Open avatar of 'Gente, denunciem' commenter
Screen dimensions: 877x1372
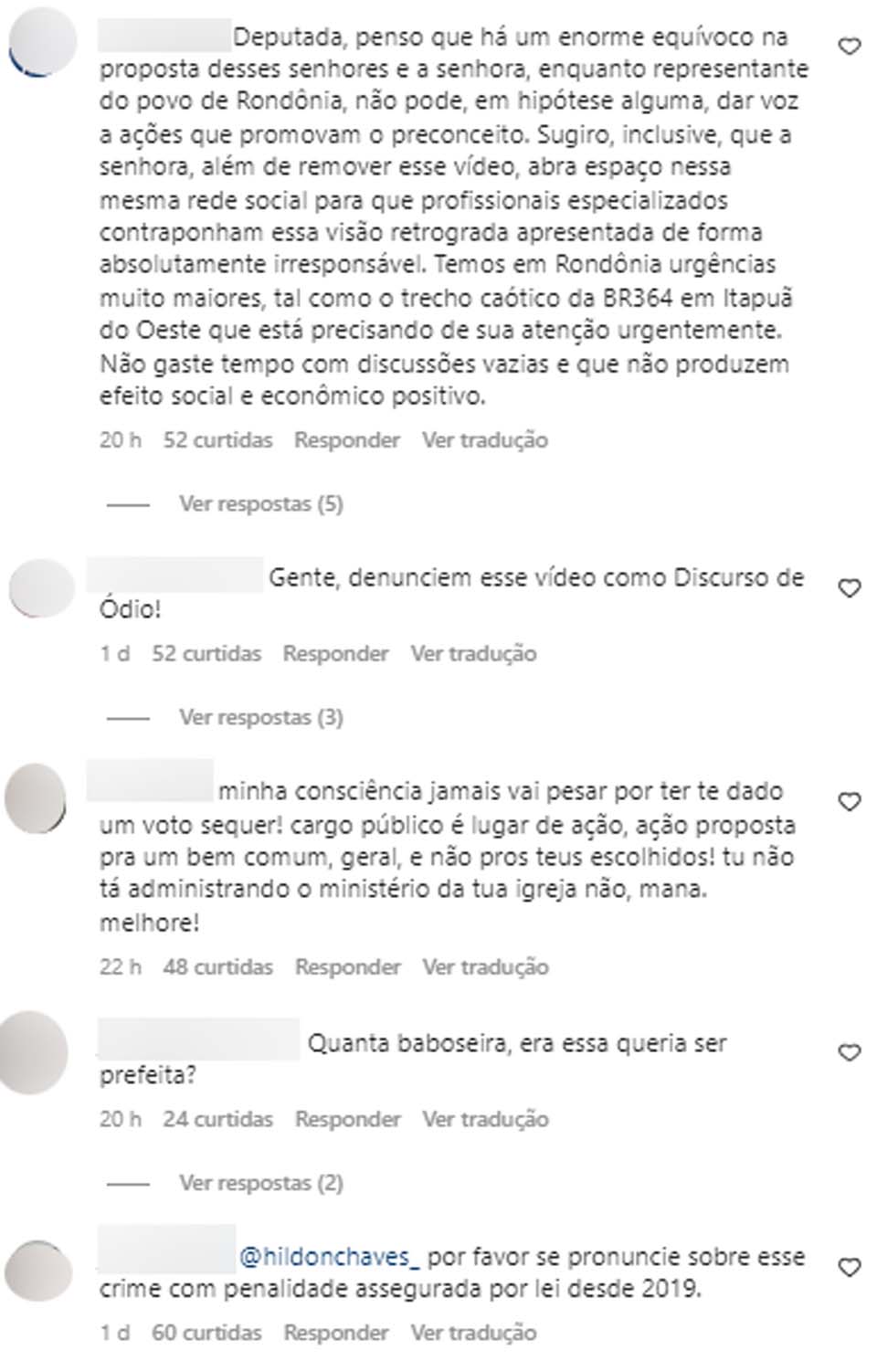40,589
